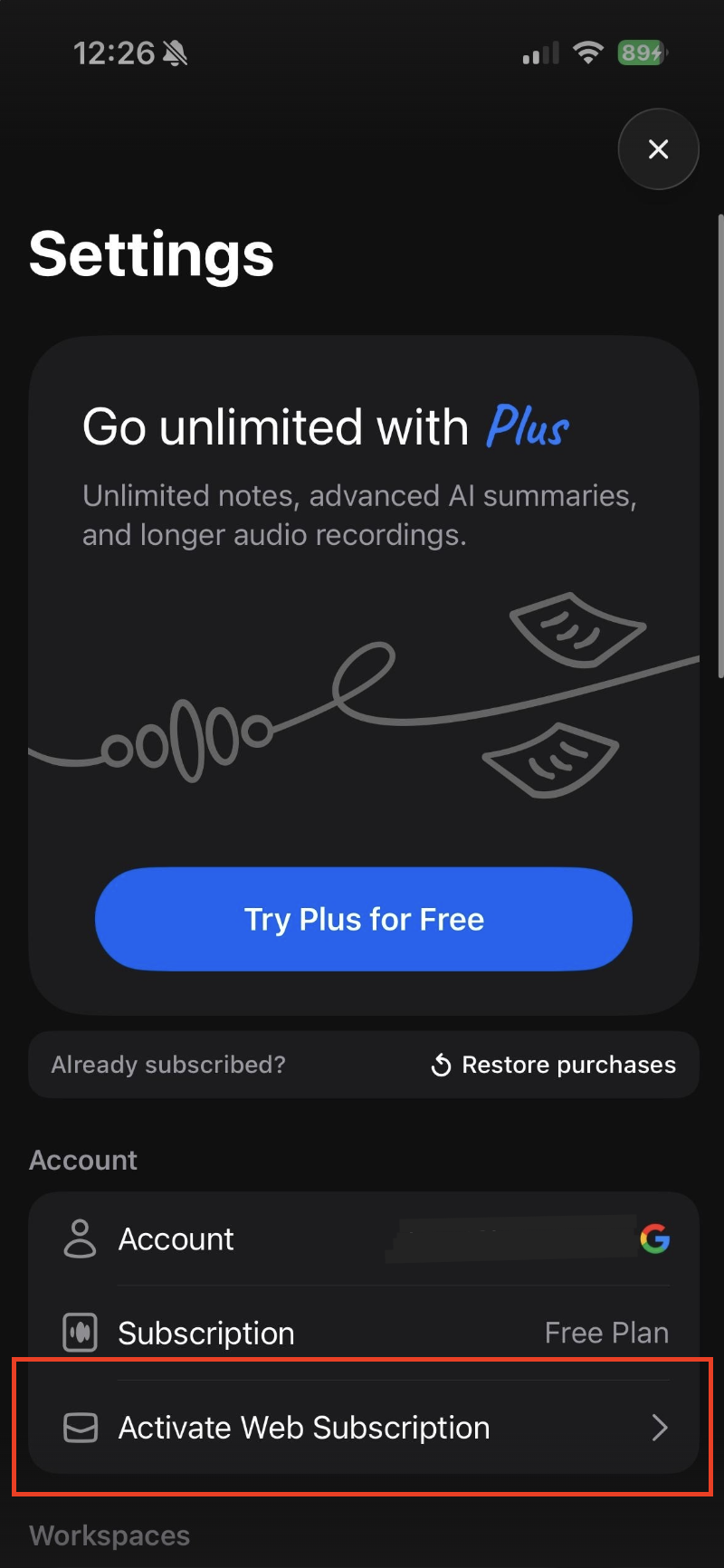The height and width of the screenshot is (1568, 724).
Task: Select the Subscription waveform icon
Action: [x=80, y=1333]
